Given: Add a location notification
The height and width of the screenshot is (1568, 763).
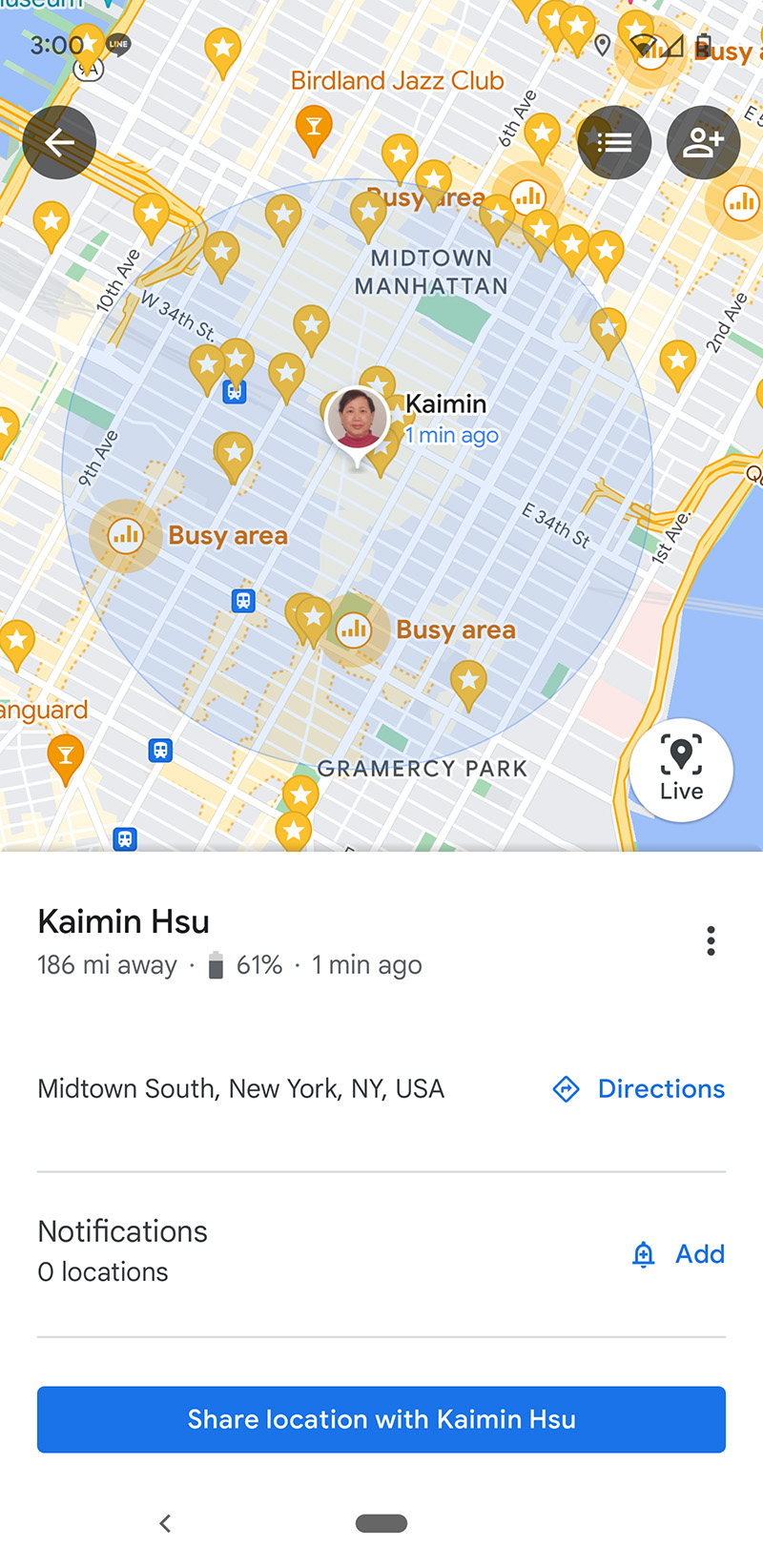Looking at the screenshot, I should click(679, 1254).
